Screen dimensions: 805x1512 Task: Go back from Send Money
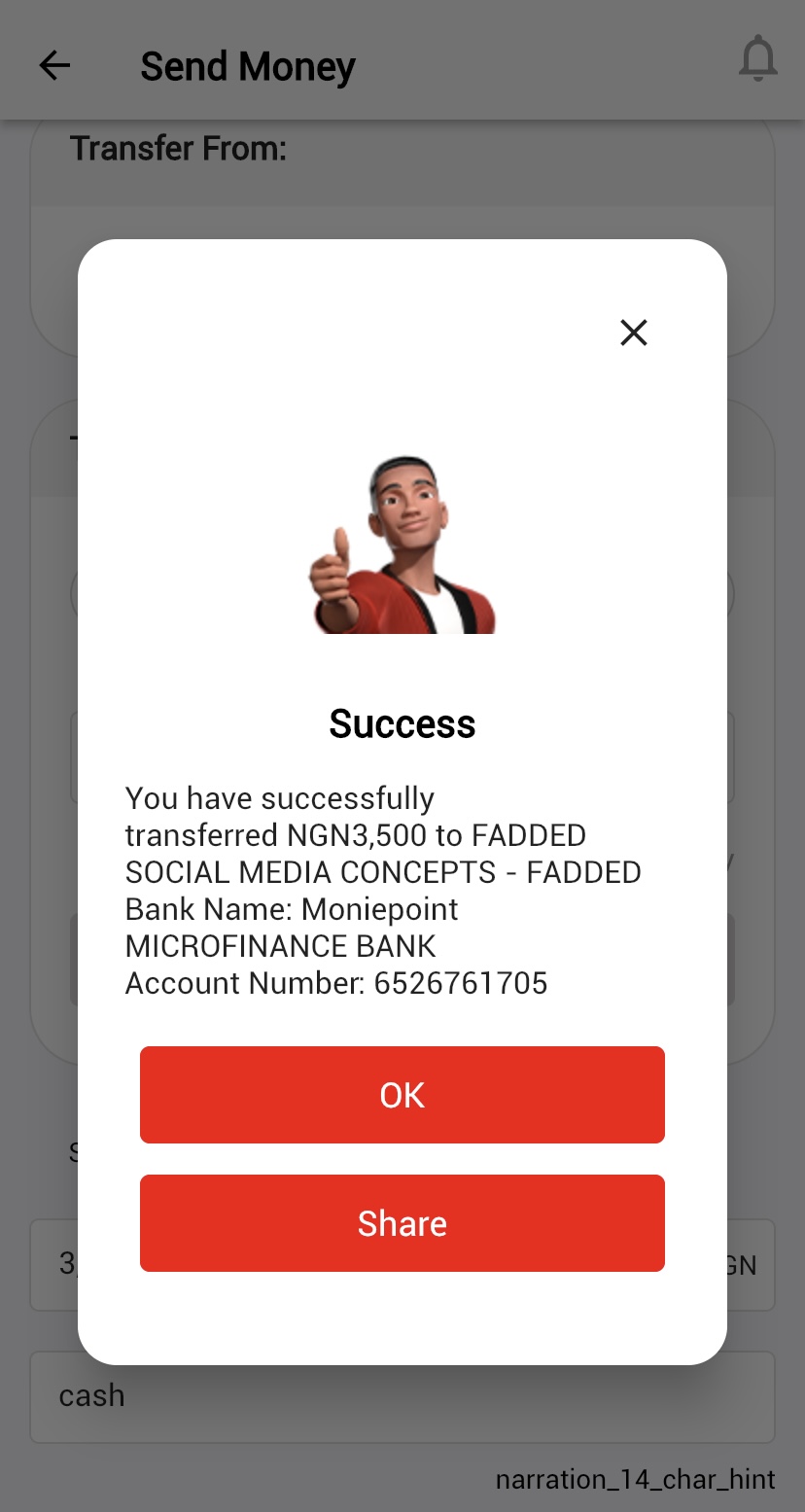point(54,66)
